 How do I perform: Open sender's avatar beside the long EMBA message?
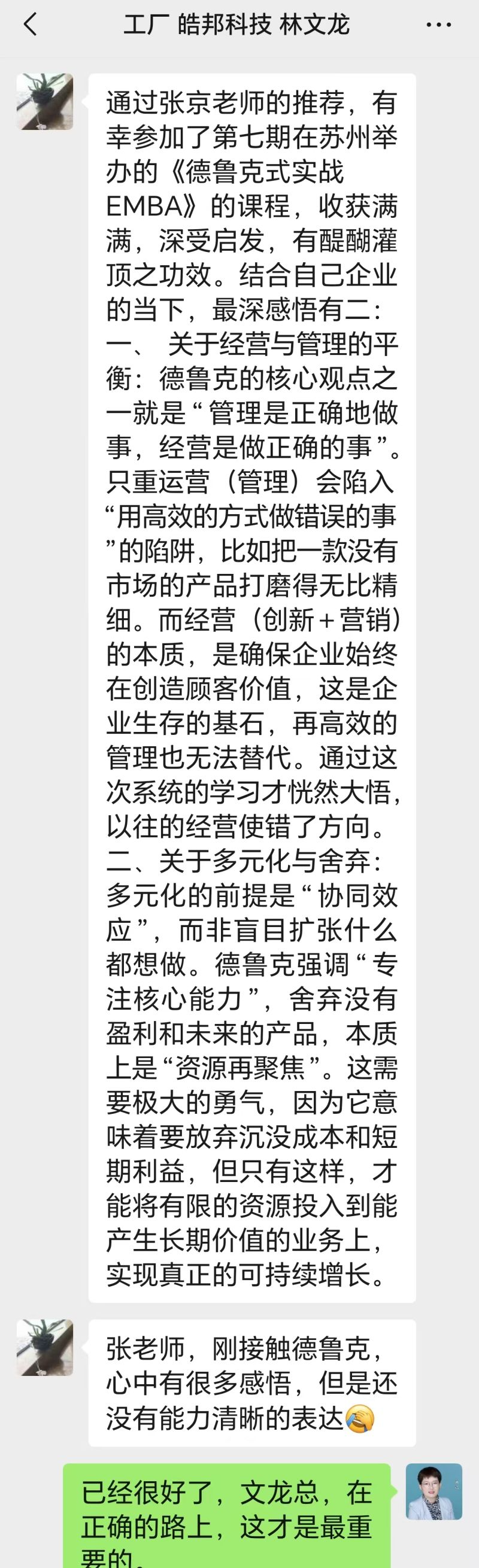pyautogui.click(x=44, y=102)
